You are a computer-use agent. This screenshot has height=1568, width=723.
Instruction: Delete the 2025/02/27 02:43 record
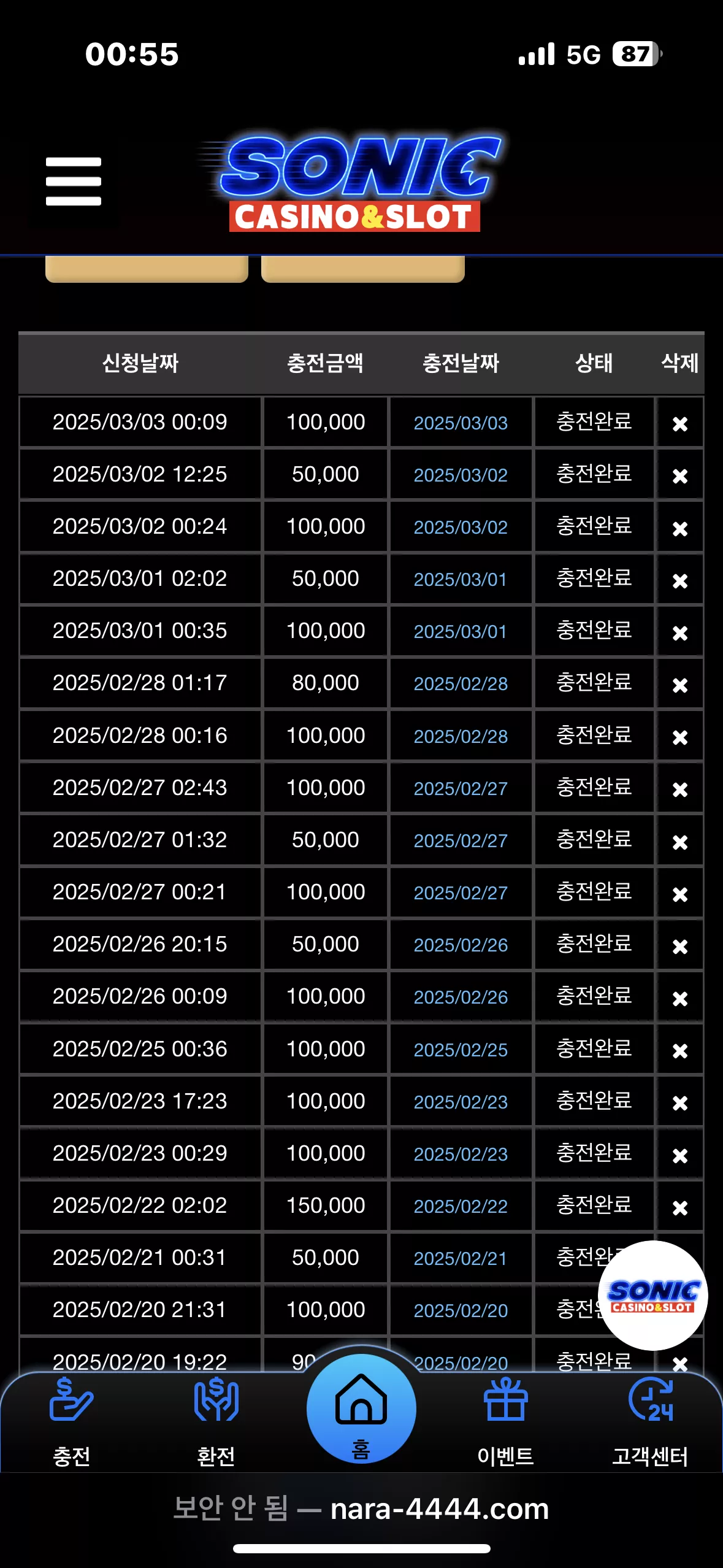[679, 789]
